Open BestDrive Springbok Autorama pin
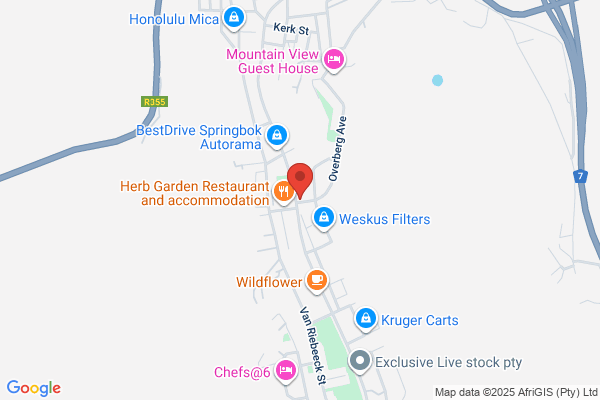This screenshot has width=600, height=400. [x=277, y=136]
